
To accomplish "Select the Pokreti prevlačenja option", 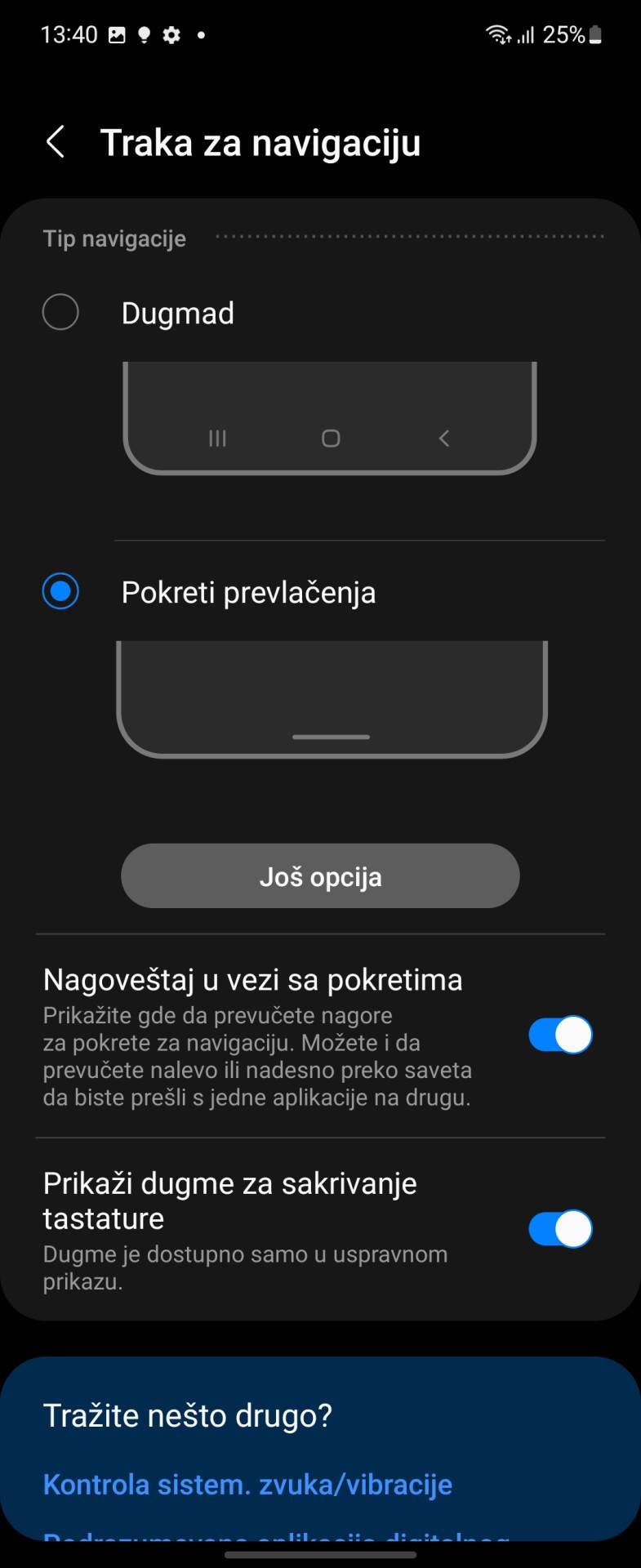I will pyautogui.click(x=60, y=591).
